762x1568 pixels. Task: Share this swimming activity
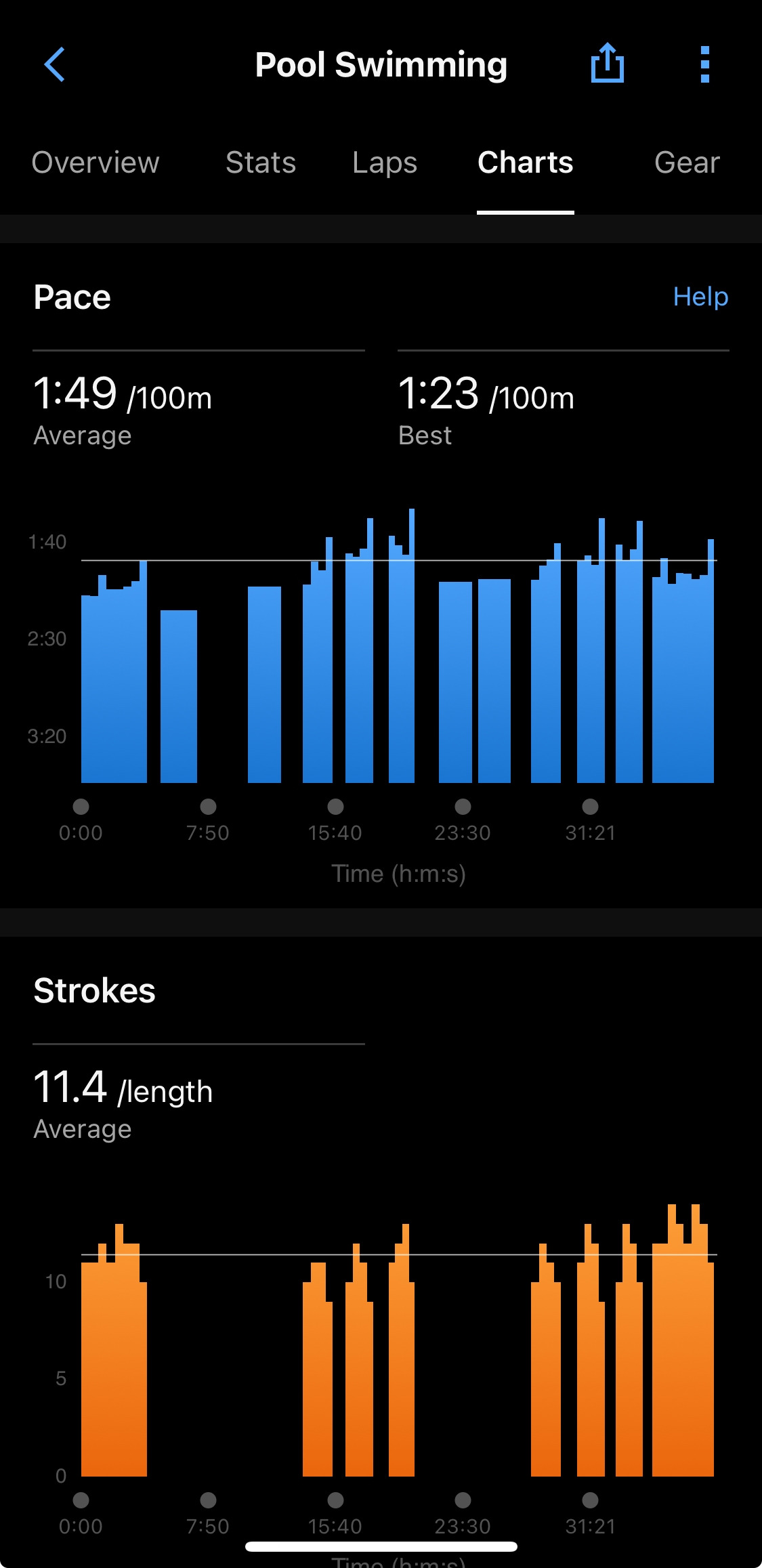pos(607,64)
